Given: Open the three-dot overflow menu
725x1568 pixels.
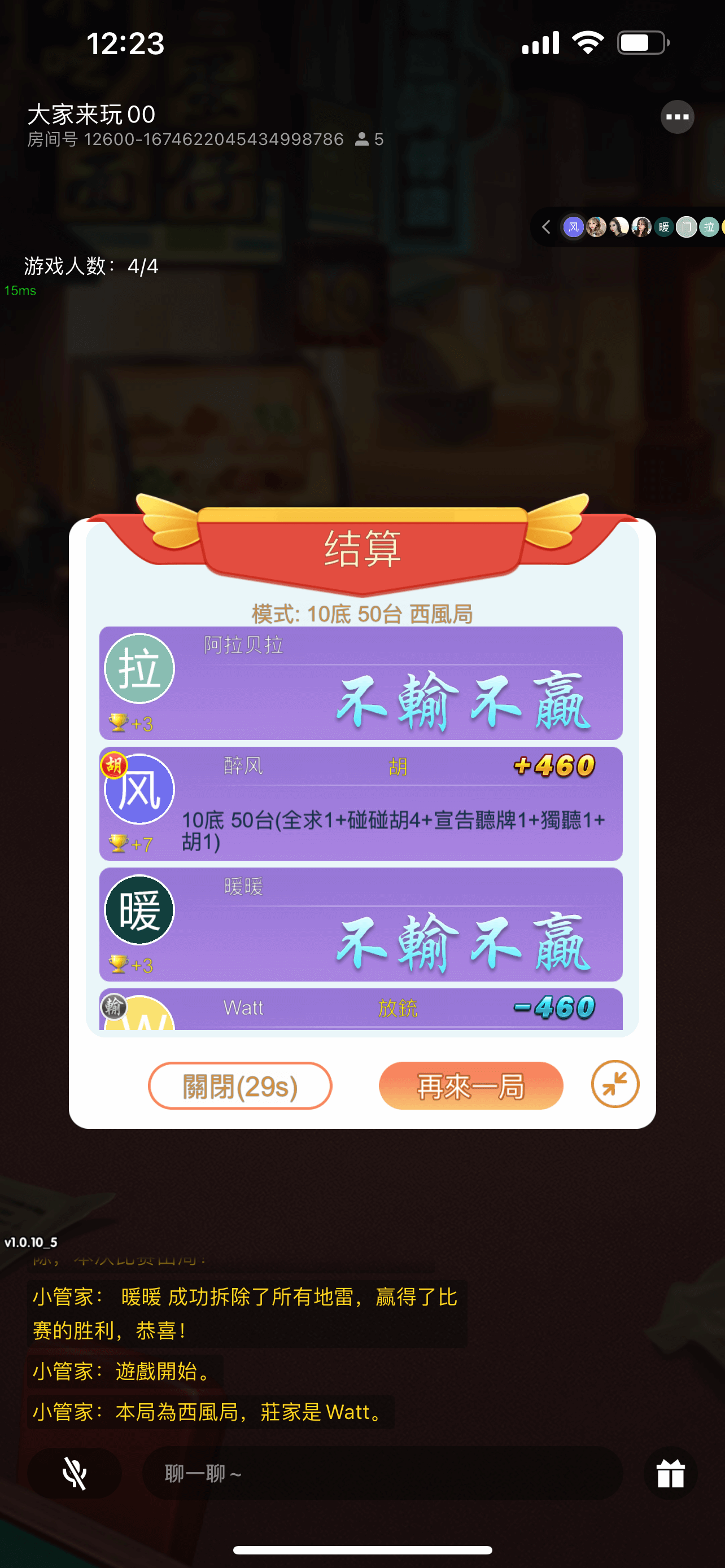Looking at the screenshot, I should pyautogui.click(x=677, y=117).
